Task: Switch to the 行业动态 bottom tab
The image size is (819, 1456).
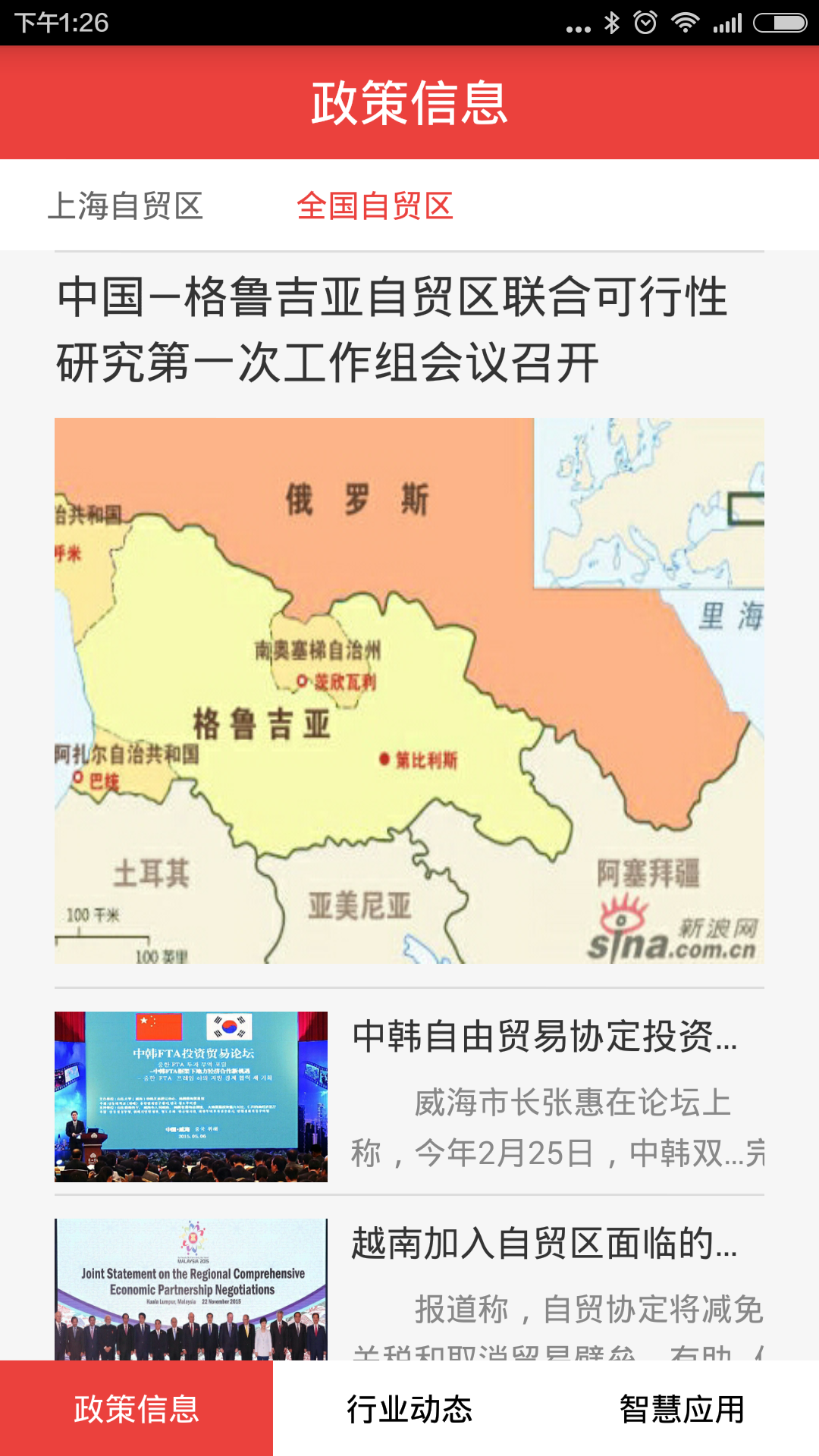Action: pos(409,1408)
